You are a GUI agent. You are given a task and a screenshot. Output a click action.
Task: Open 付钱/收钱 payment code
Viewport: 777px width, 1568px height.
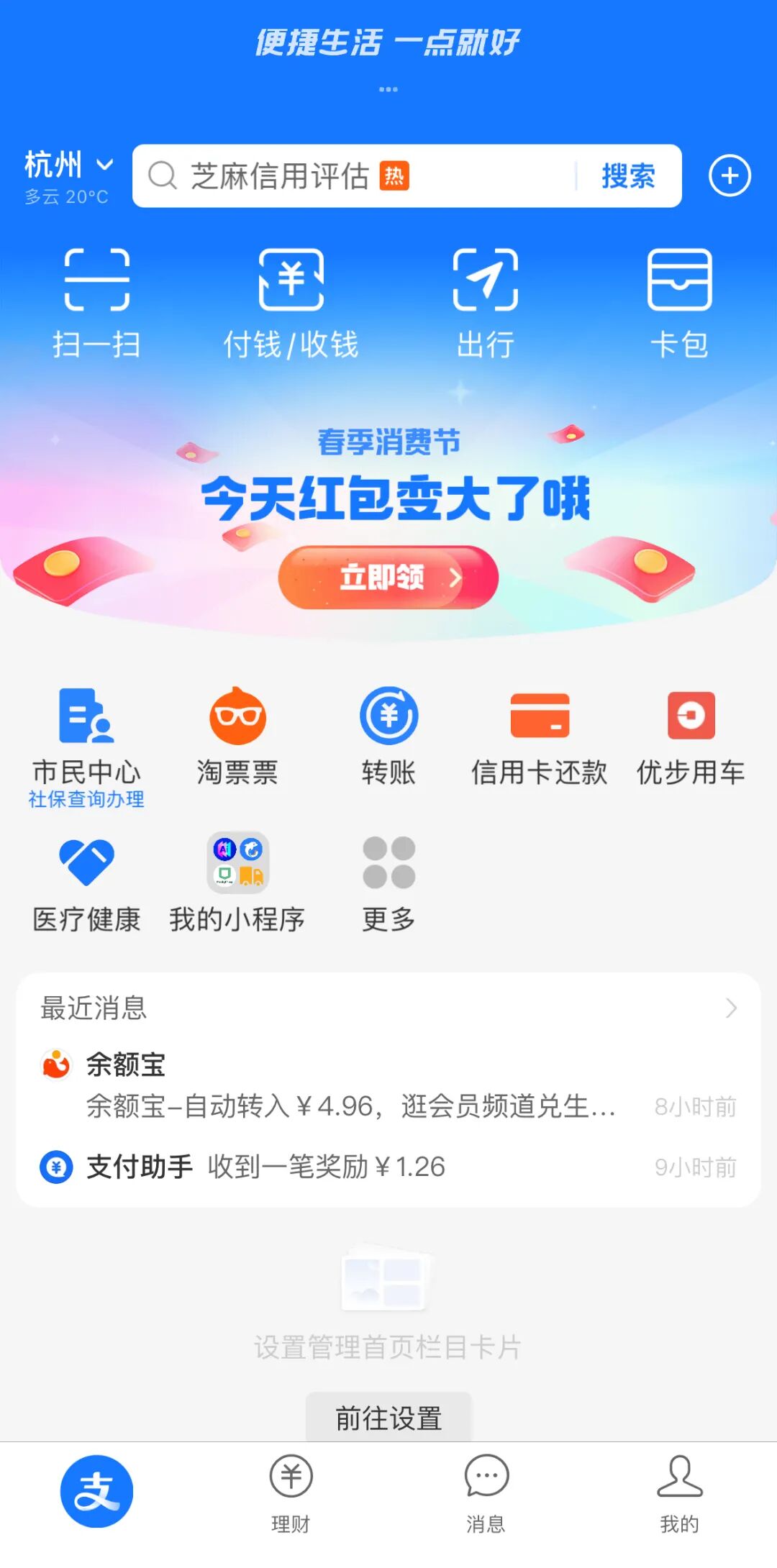pyautogui.click(x=291, y=303)
